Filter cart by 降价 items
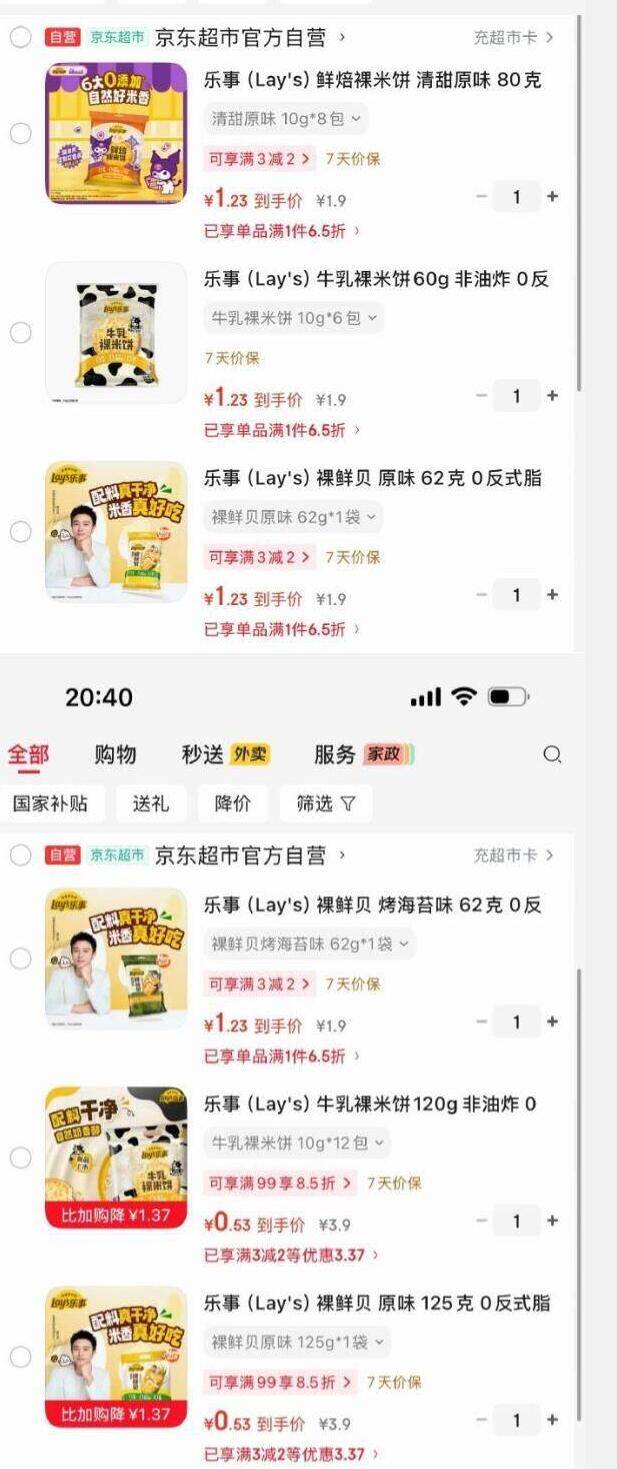 coord(232,803)
